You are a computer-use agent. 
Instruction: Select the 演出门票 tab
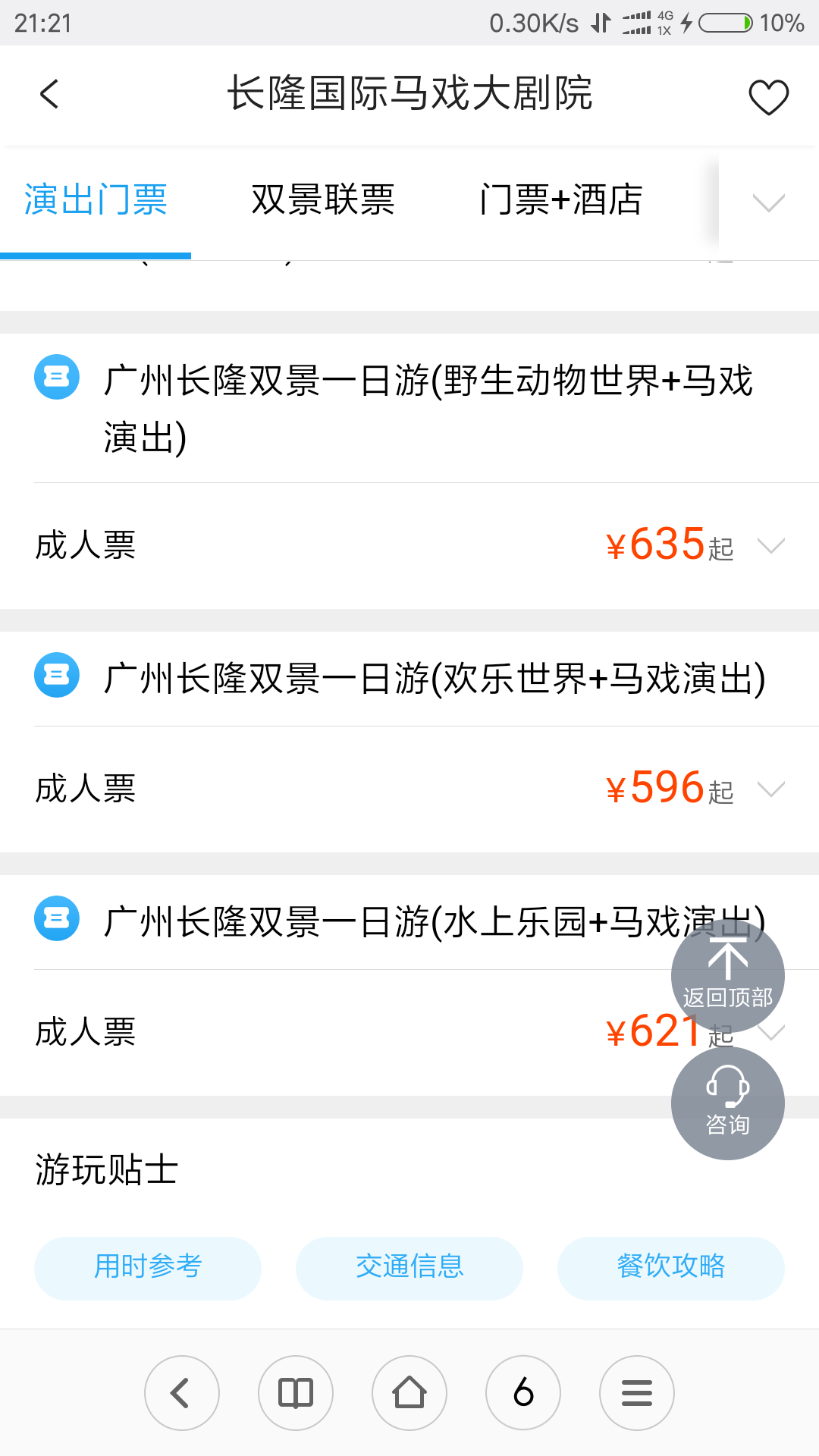(96, 200)
